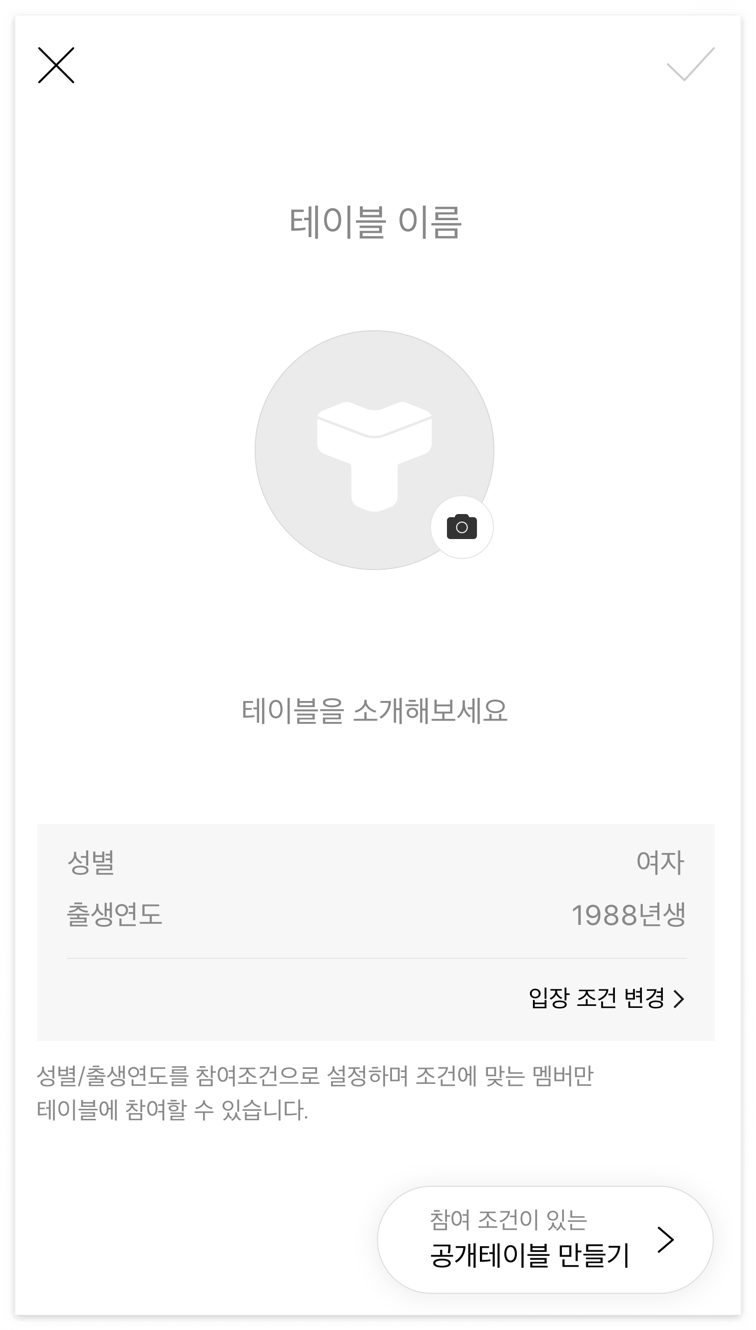
Task: Enter a name in 테이블 이름 field
Action: [x=376, y=222]
